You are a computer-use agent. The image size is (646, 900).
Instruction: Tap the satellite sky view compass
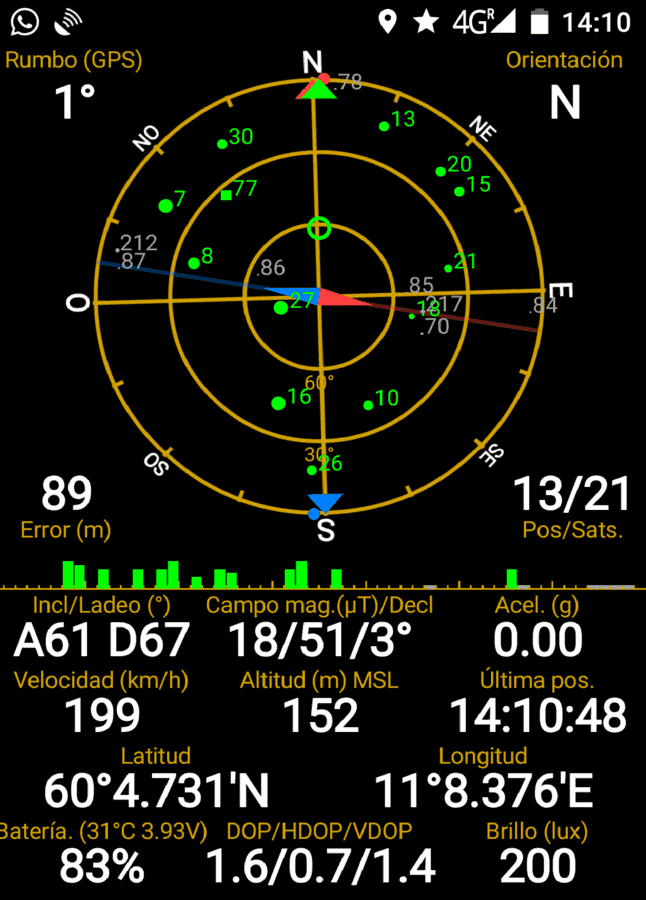pyautogui.click(x=319, y=296)
